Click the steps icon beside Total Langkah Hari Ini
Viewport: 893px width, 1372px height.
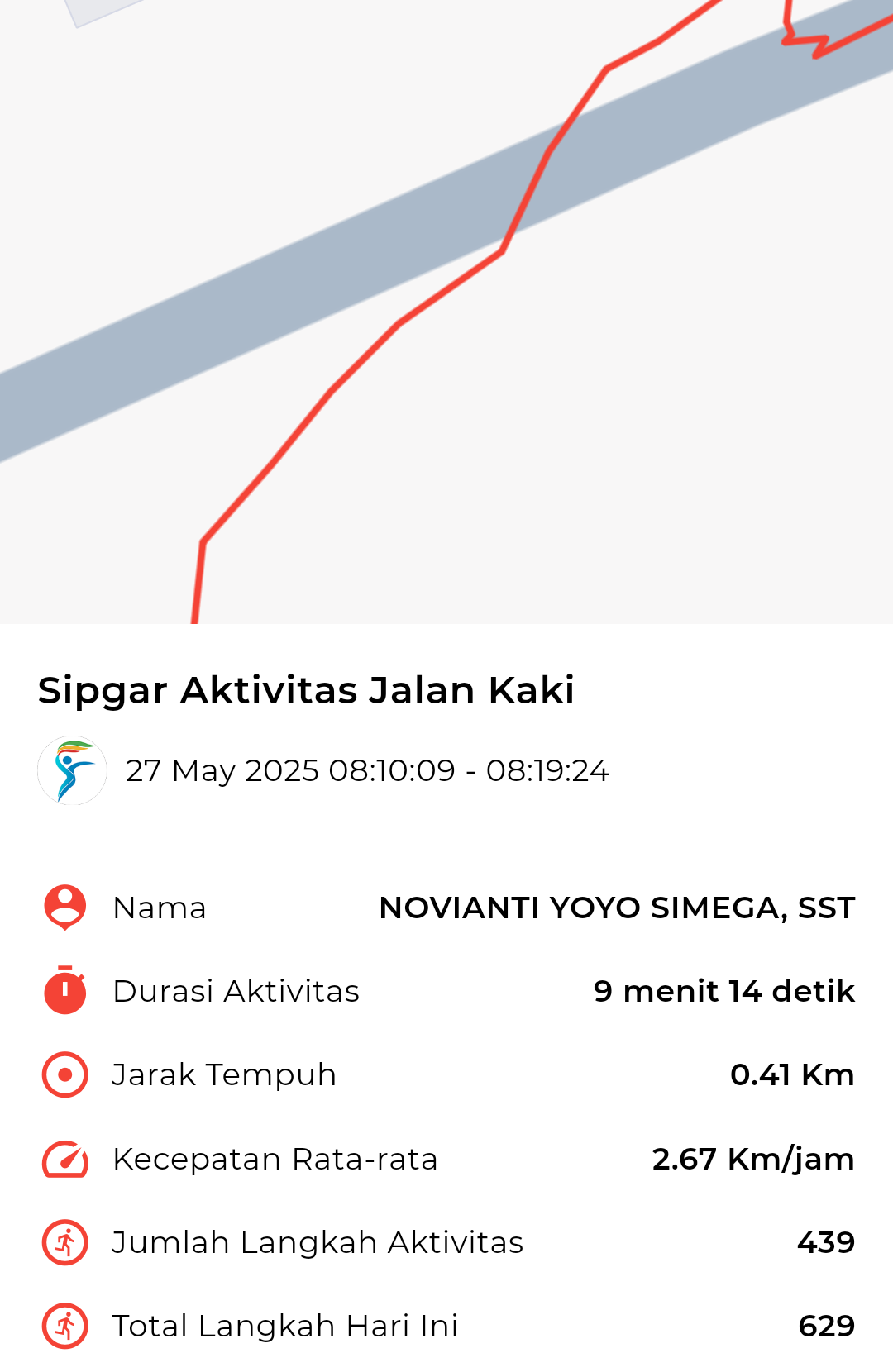click(64, 1325)
